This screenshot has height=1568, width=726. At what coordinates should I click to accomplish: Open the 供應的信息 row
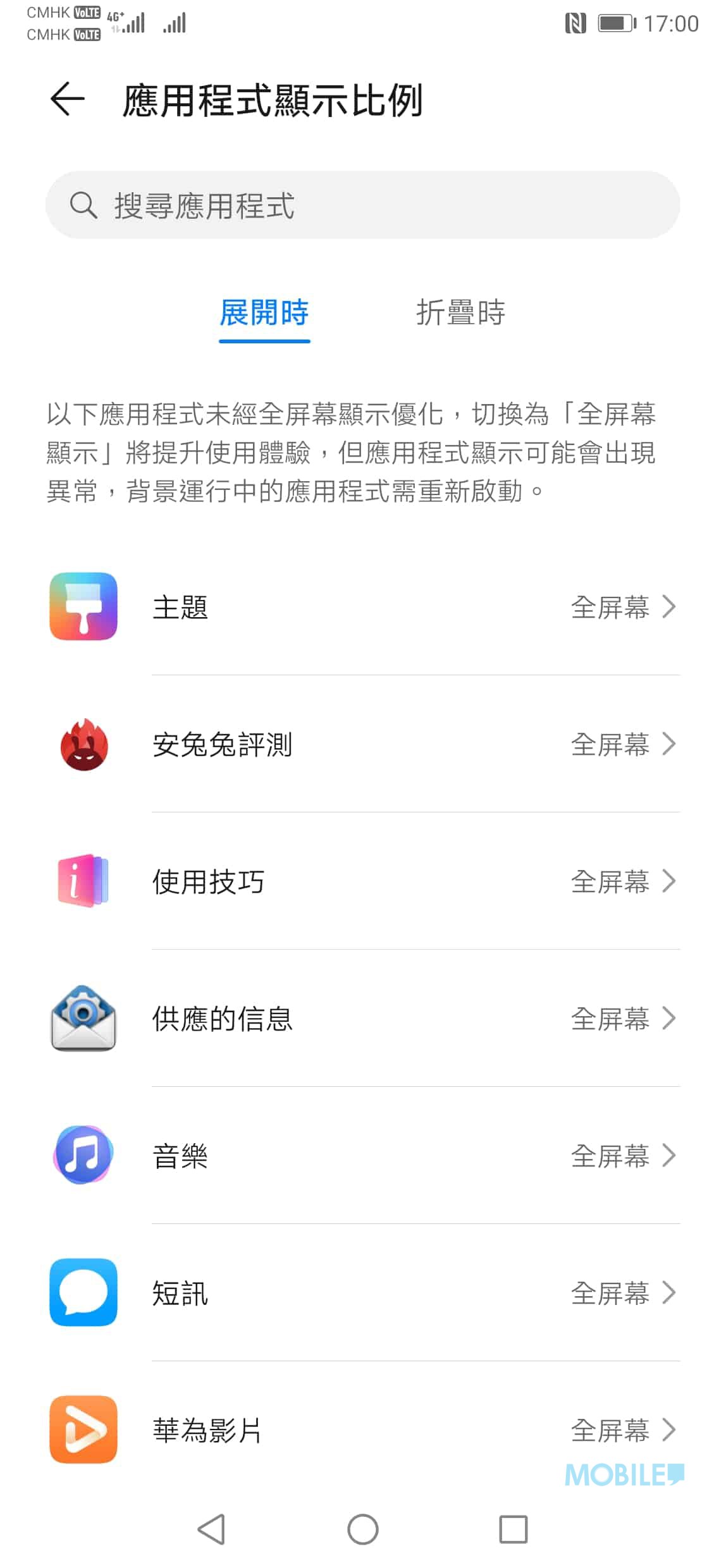click(x=363, y=1019)
